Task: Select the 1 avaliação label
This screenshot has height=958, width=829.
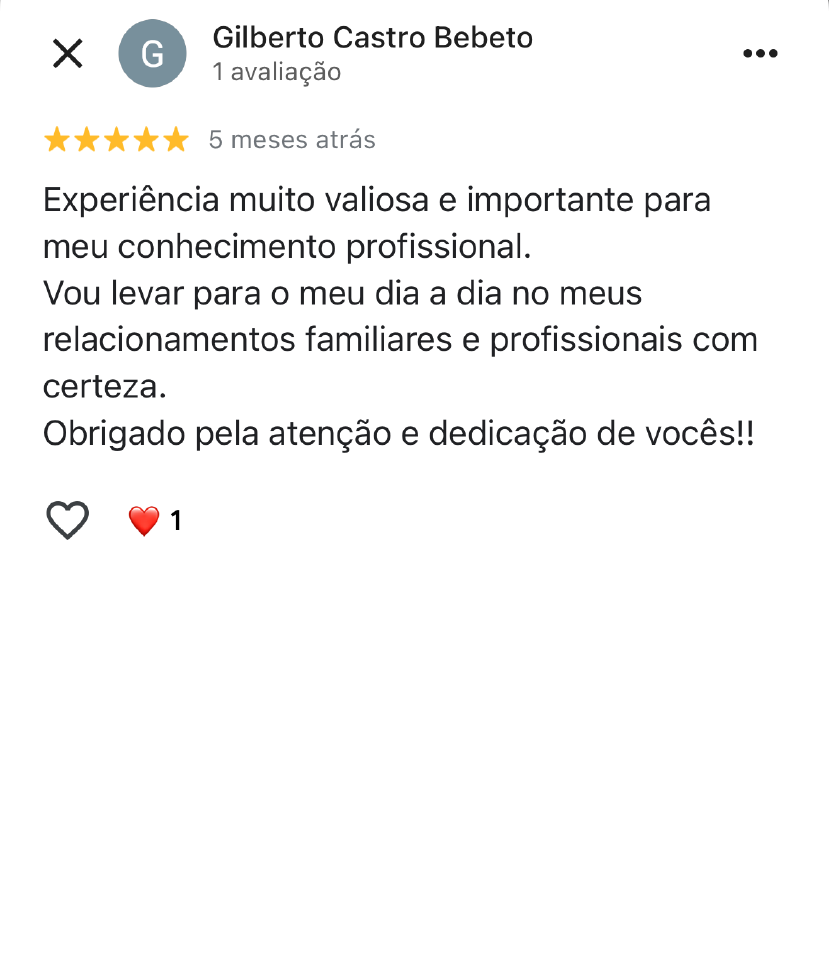Action: pyautogui.click(x=276, y=72)
